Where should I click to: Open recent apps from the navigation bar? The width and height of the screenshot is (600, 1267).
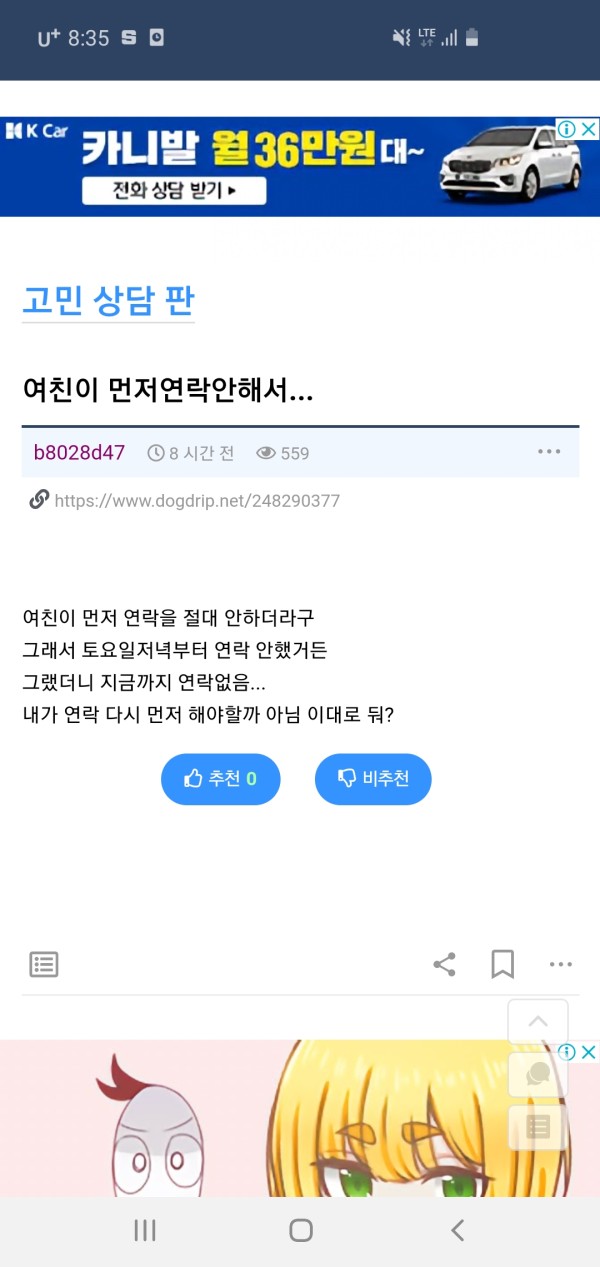pyautogui.click(x=145, y=1230)
